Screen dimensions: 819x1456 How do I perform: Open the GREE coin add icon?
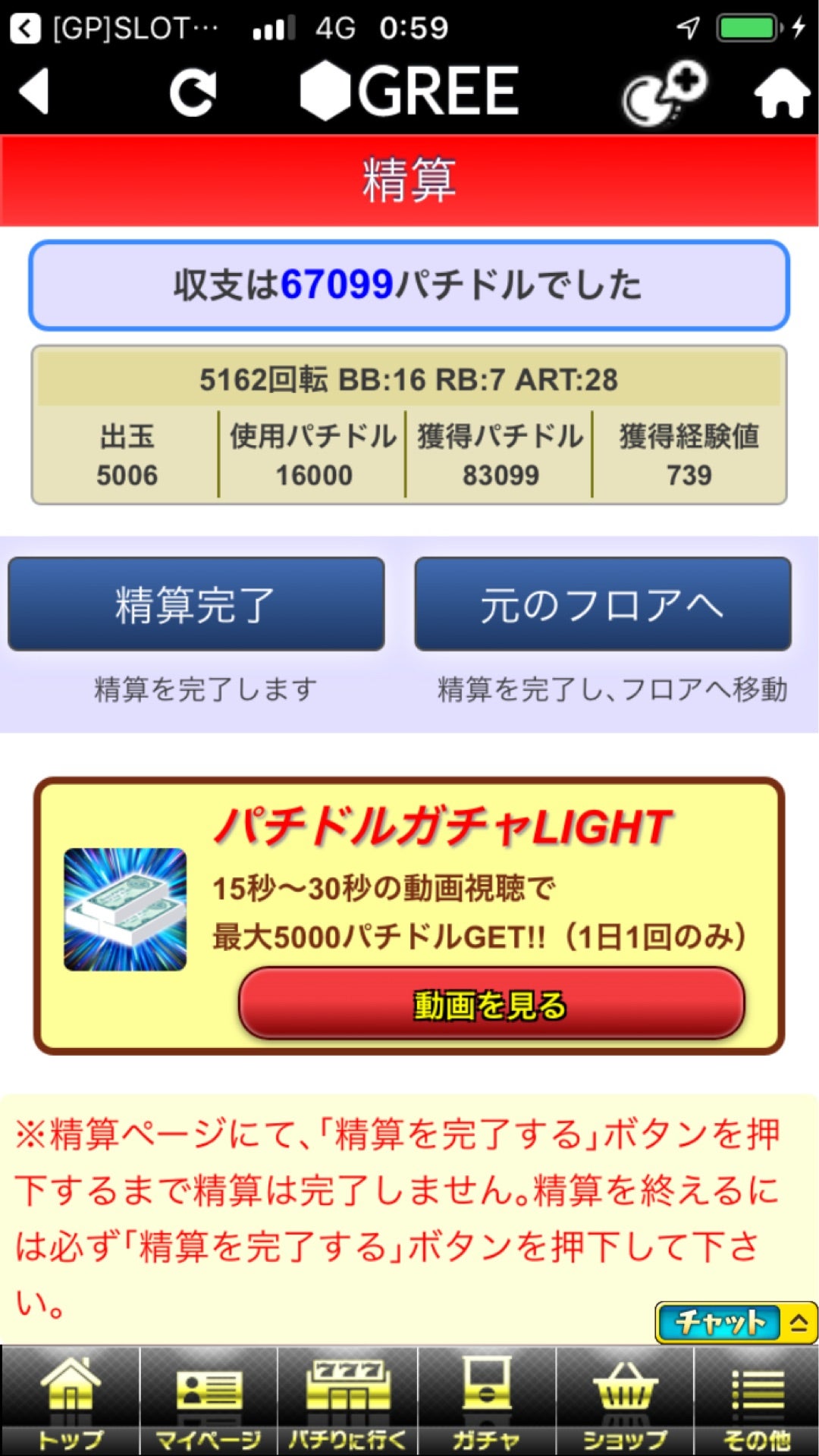[x=664, y=94]
